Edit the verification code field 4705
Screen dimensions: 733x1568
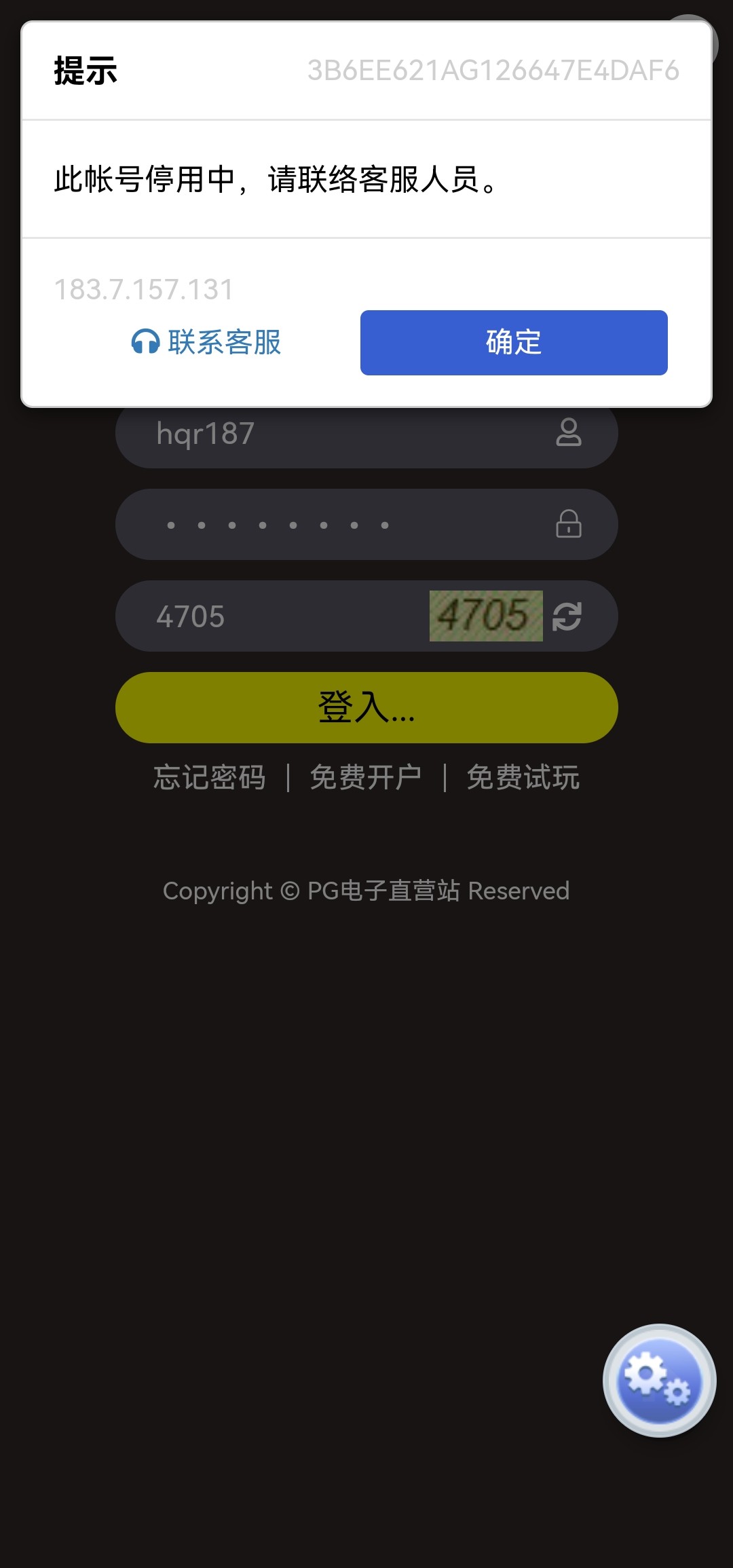click(x=285, y=616)
